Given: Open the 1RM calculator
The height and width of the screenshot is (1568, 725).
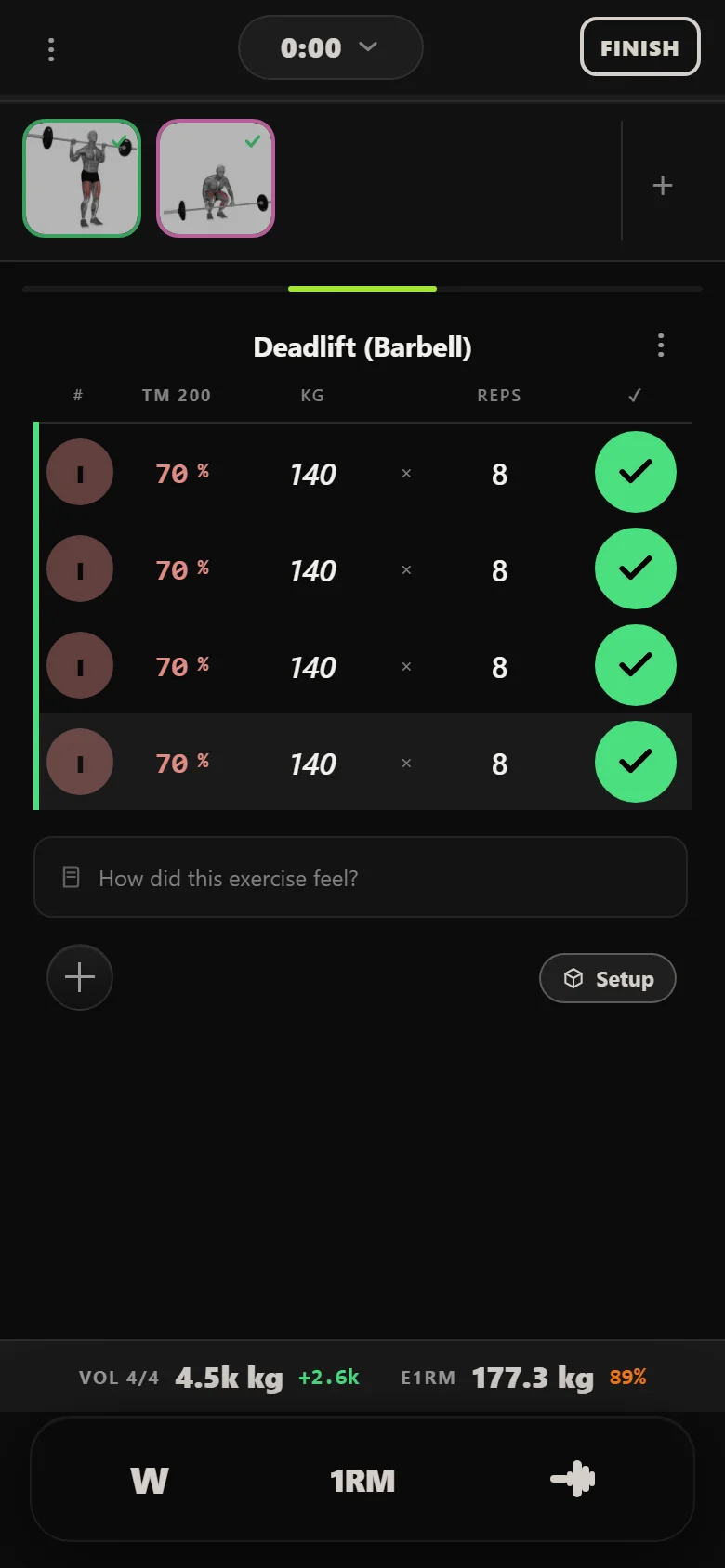Looking at the screenshot, I should click(x=362, y=1480).
